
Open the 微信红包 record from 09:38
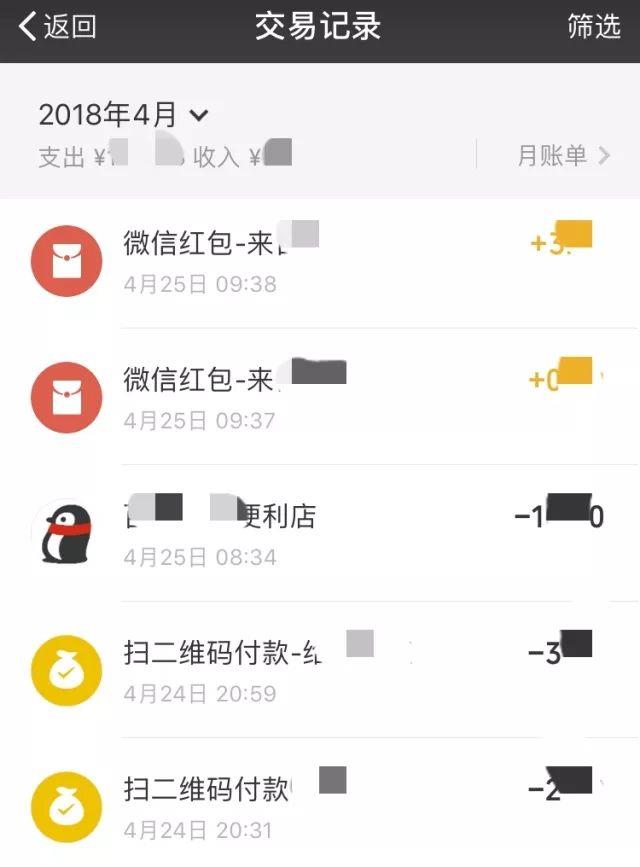[320, 261]
